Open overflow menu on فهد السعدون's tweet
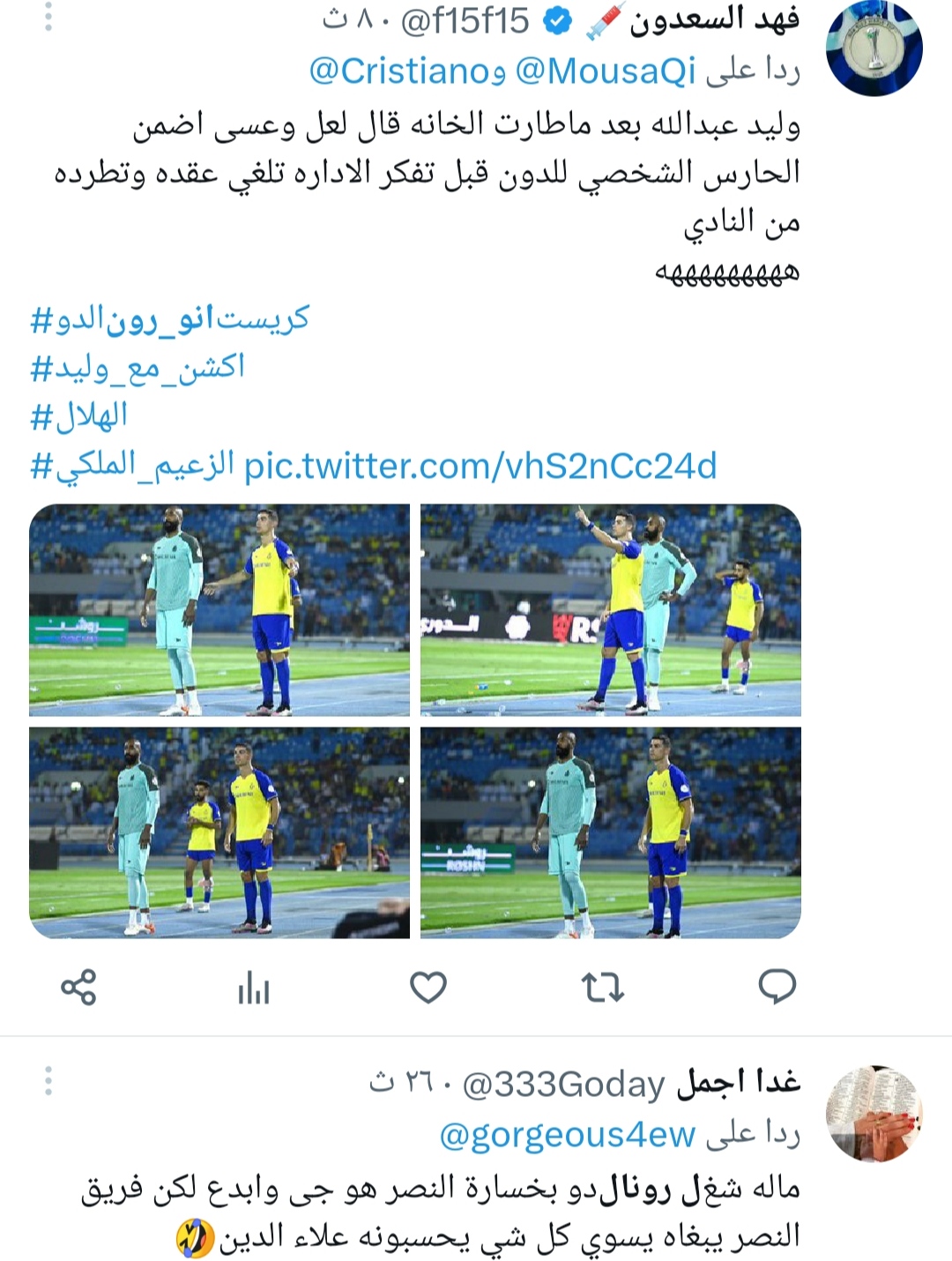Viewport: 952px width, 1261px height. [48, 18]
